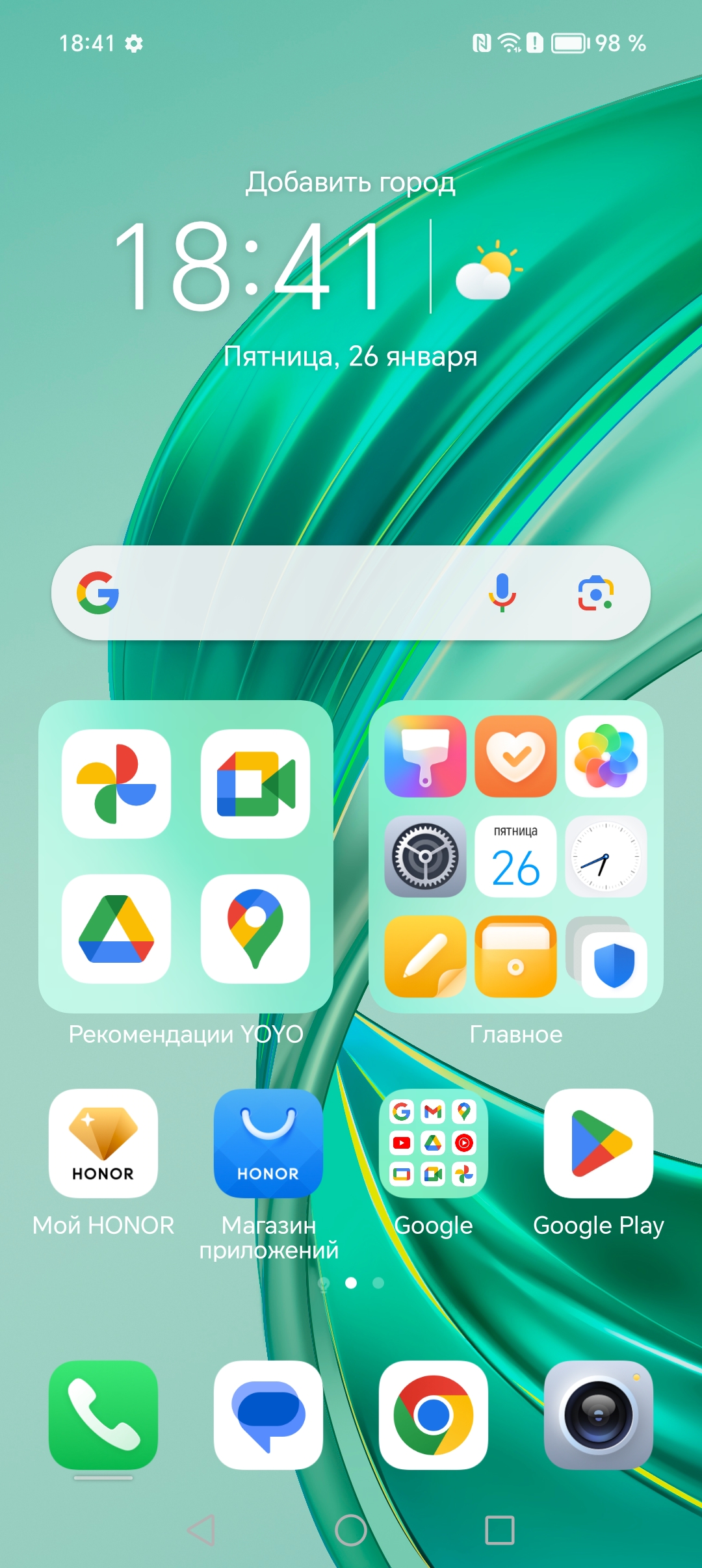Open the Notes app with pencil
The height and width of the screenshot is (1568, 702).
pos(425,956)
